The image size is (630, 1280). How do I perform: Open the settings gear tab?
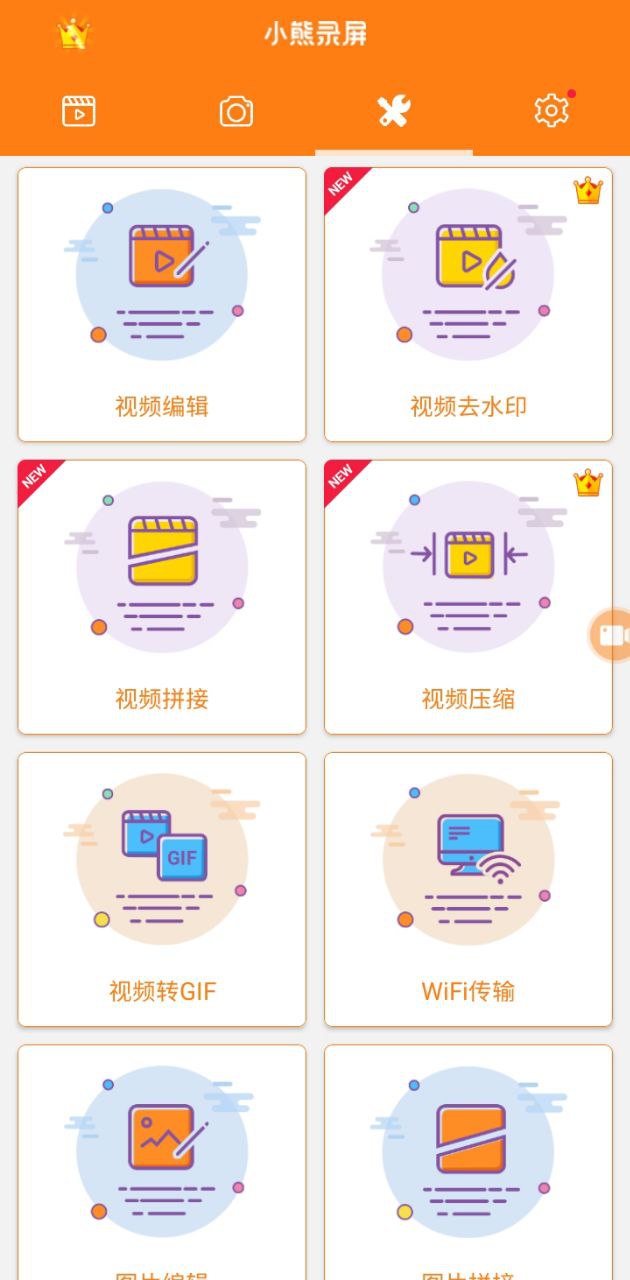[551, 111]
